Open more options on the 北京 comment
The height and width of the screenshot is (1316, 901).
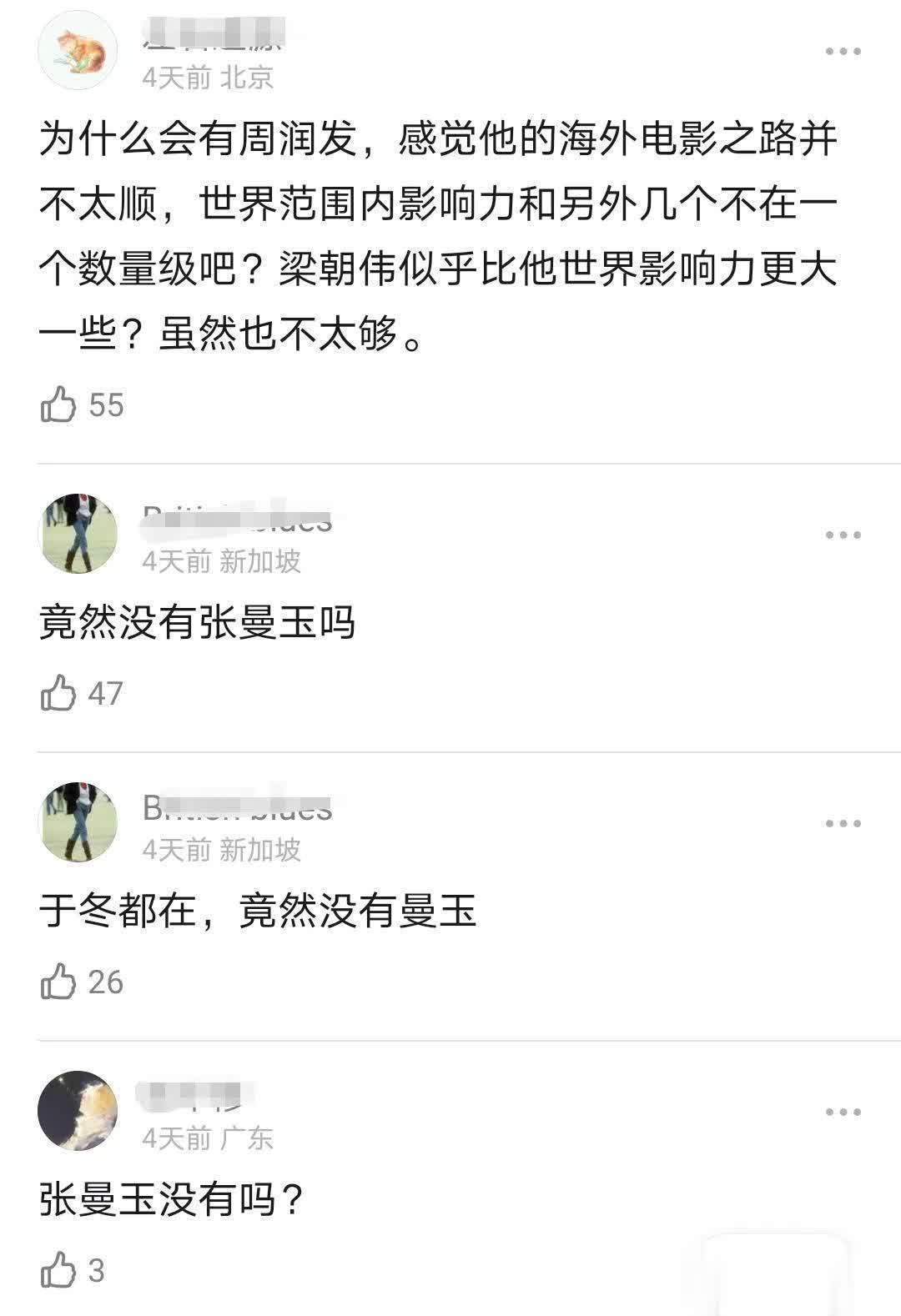[x=843, y=52]
